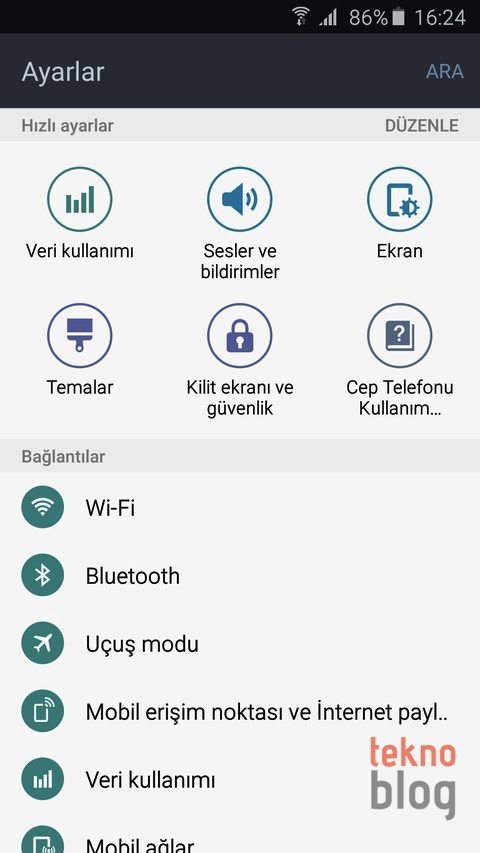Select Uçuş modu row

[240, 644]
